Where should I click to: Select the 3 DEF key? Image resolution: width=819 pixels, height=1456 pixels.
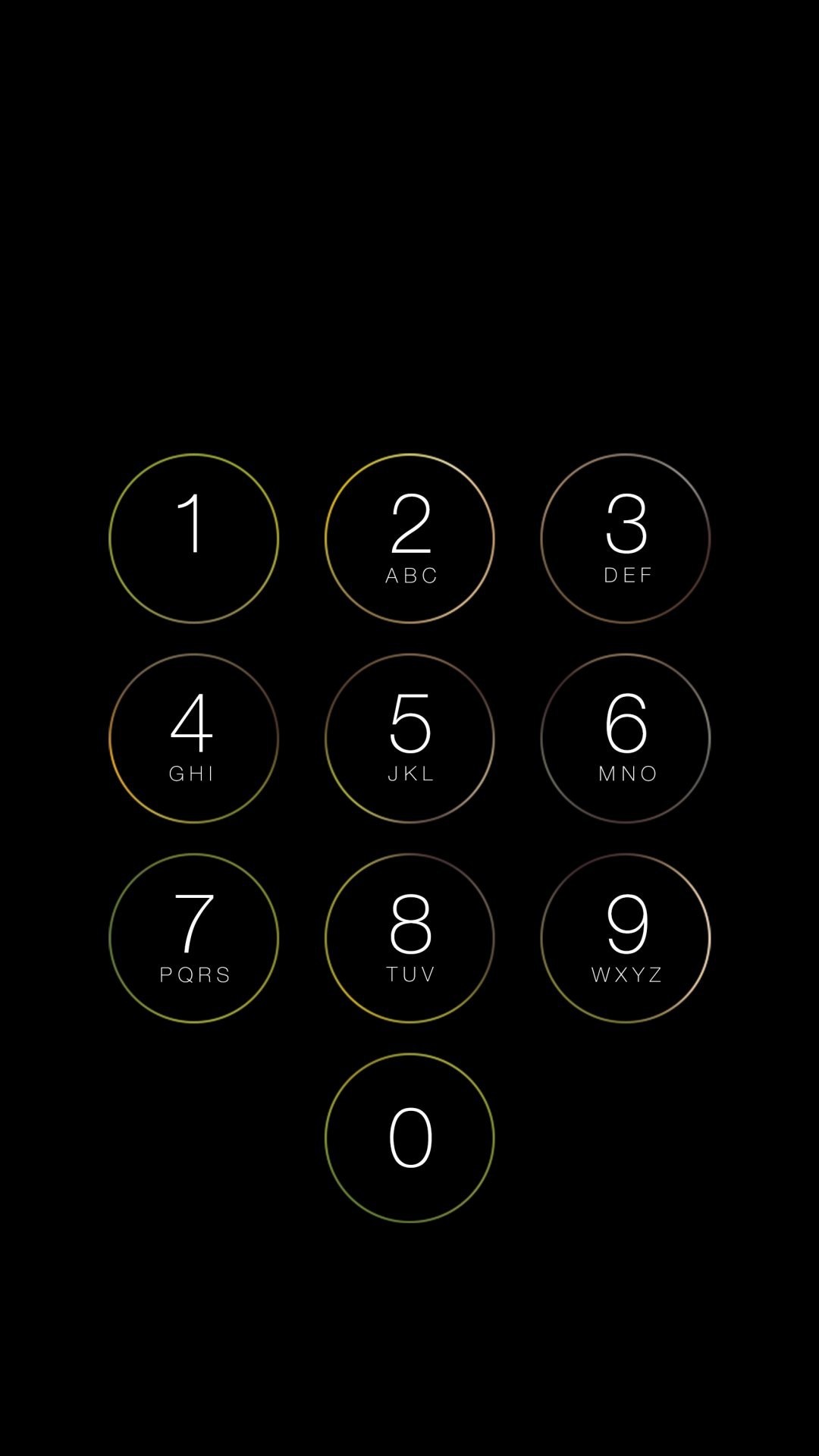click(626, 538)
